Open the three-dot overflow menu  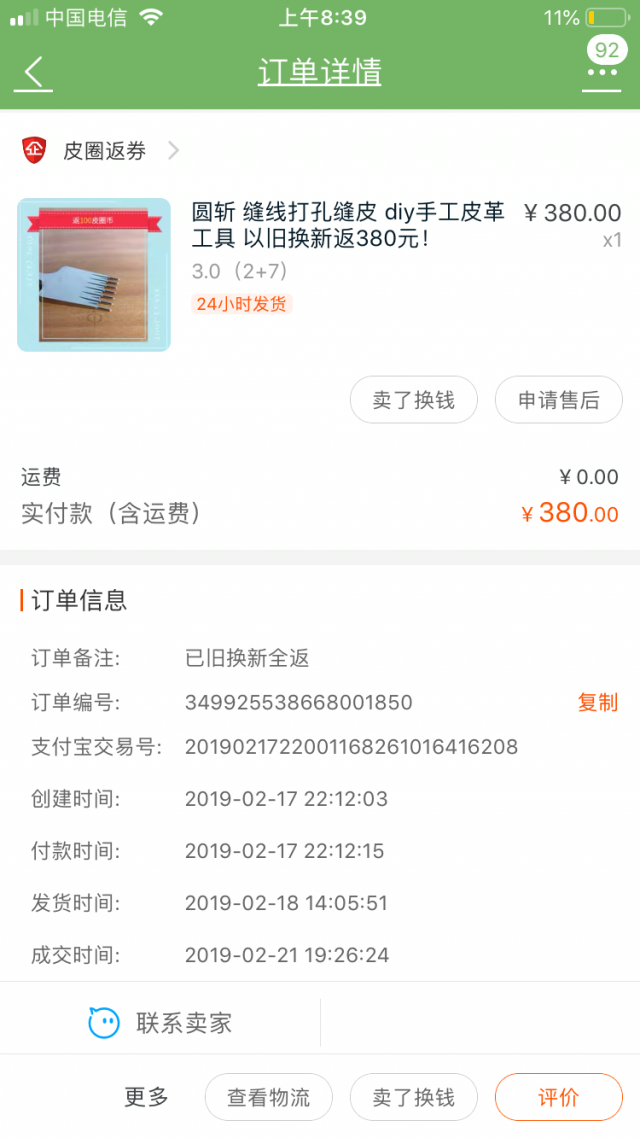[603, 73]
